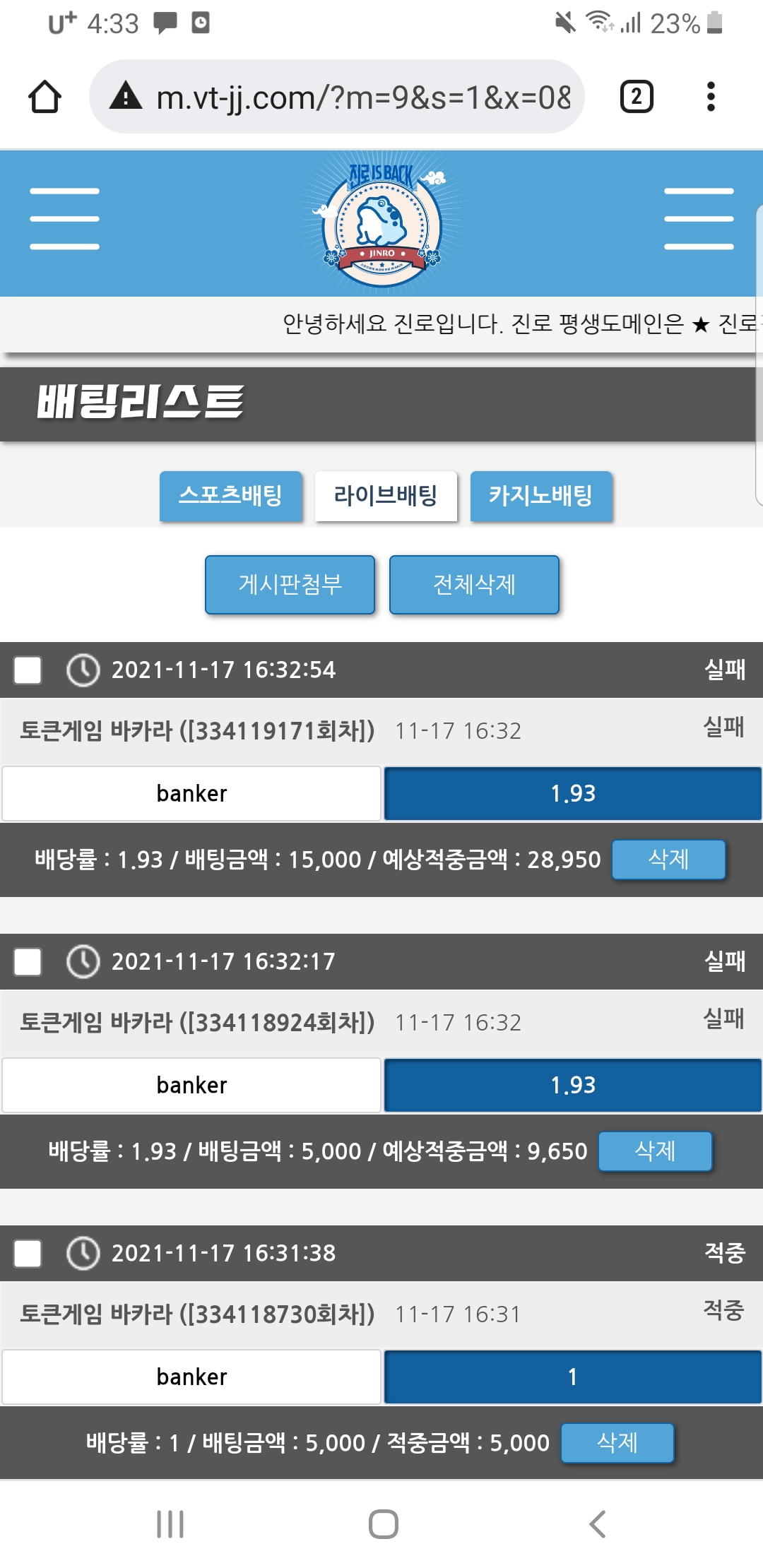Tap the 게시판첨부 button
Image resolution: width=763 pixels, height=1568 pixels.
pyautogui.click(x=290, y=585)
